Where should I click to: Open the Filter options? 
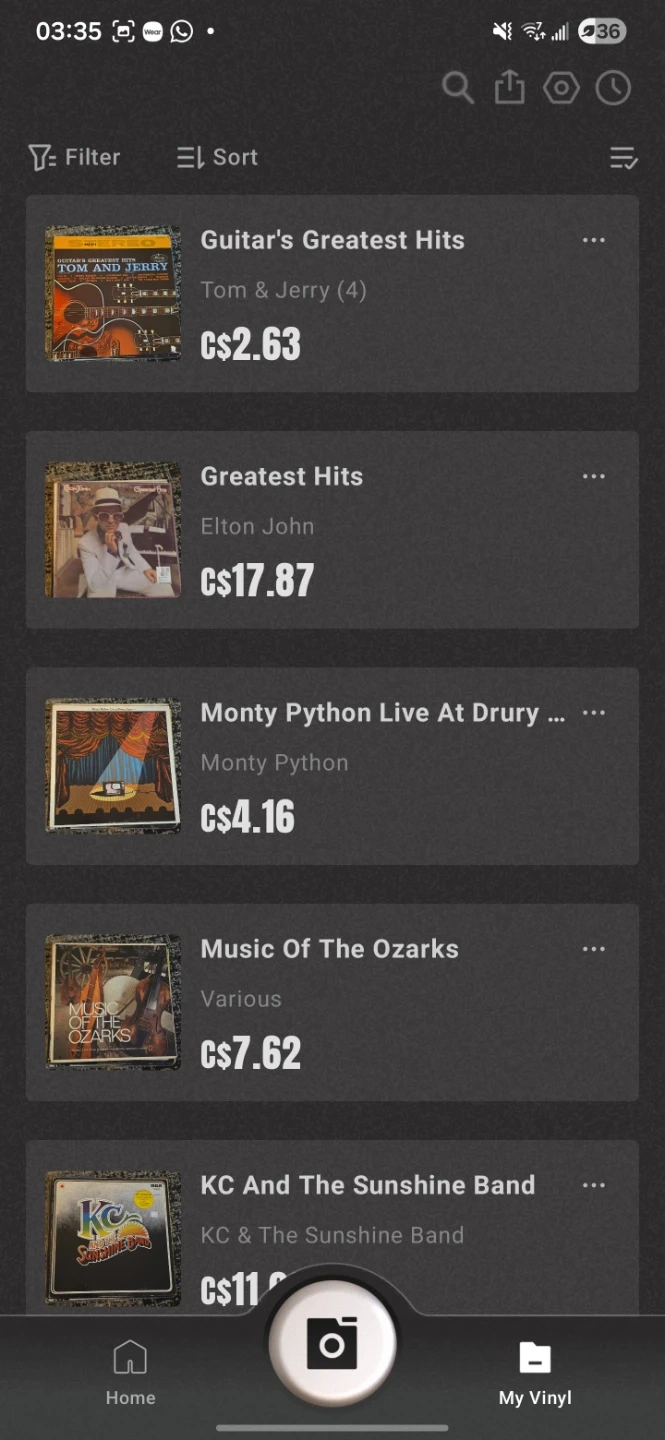(75, 157)
